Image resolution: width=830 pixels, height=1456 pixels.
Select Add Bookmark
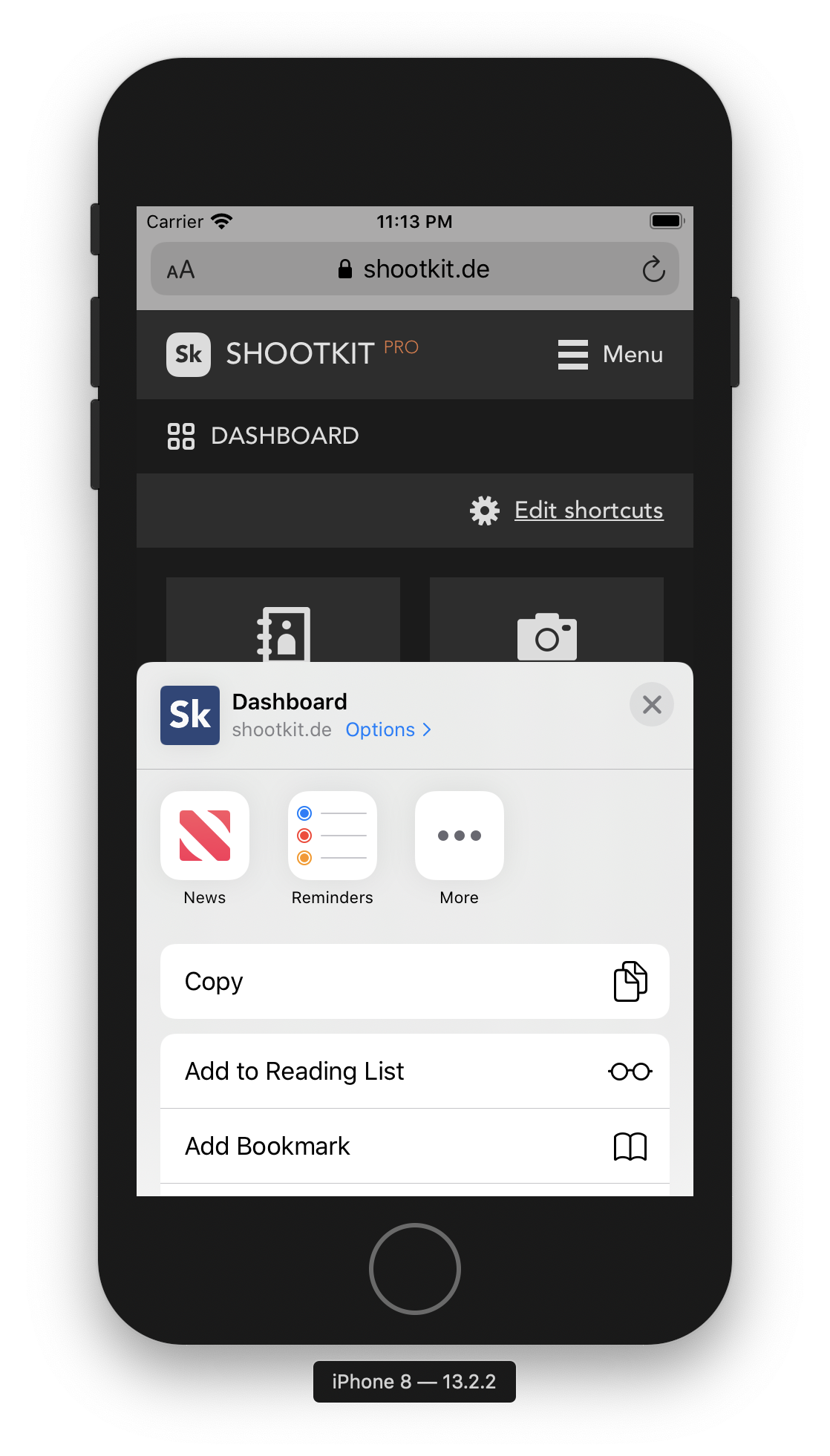coord(414,1147)
